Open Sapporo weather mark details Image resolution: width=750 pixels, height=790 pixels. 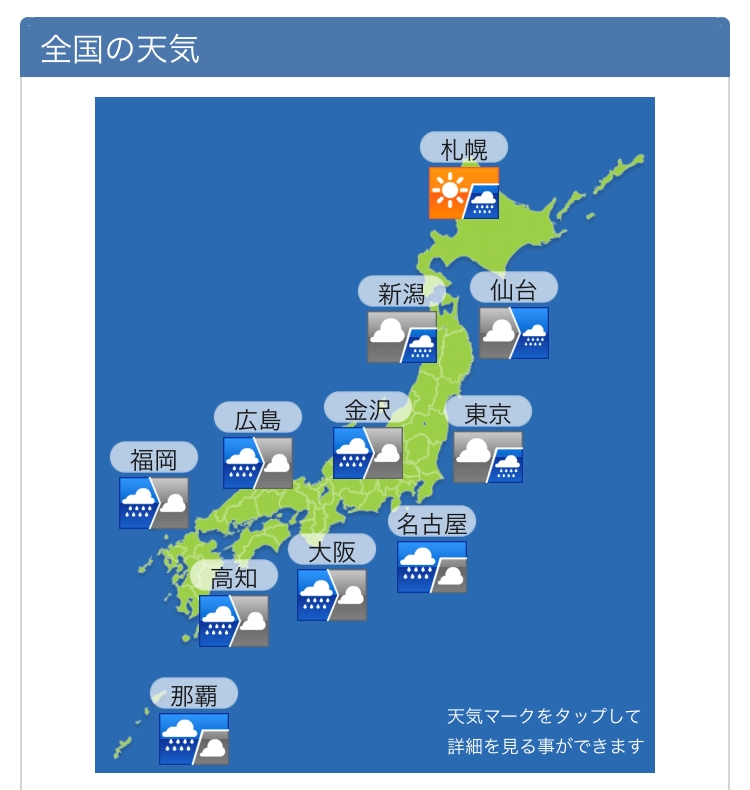pyautogui.click(x=463, y=193)
